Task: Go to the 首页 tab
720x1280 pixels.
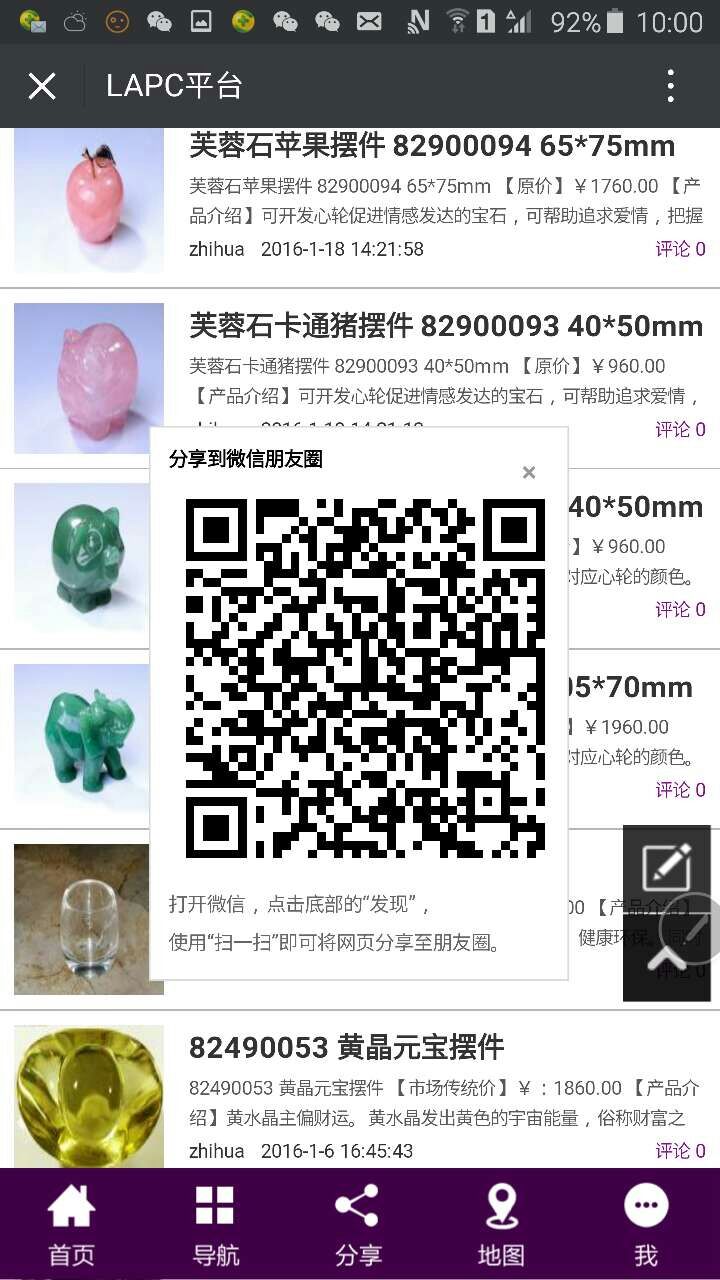Action: point(72,1225)
